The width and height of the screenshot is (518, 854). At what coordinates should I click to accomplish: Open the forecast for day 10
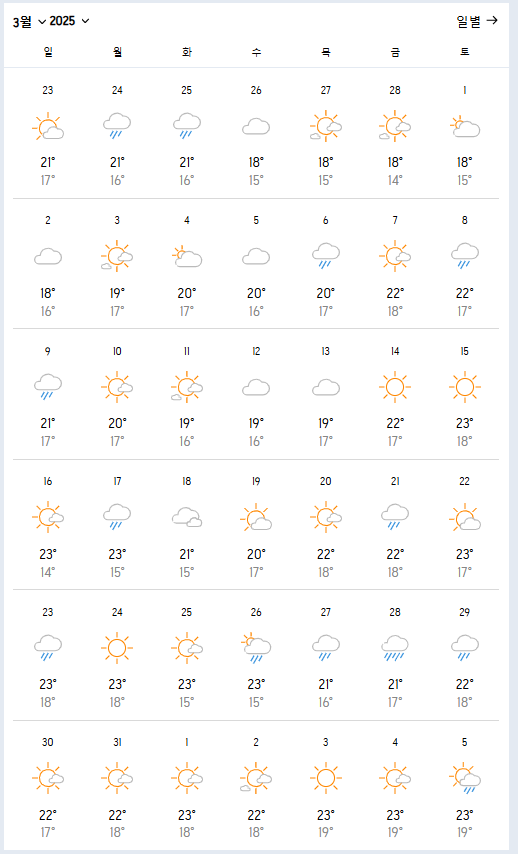pos(117,394)
